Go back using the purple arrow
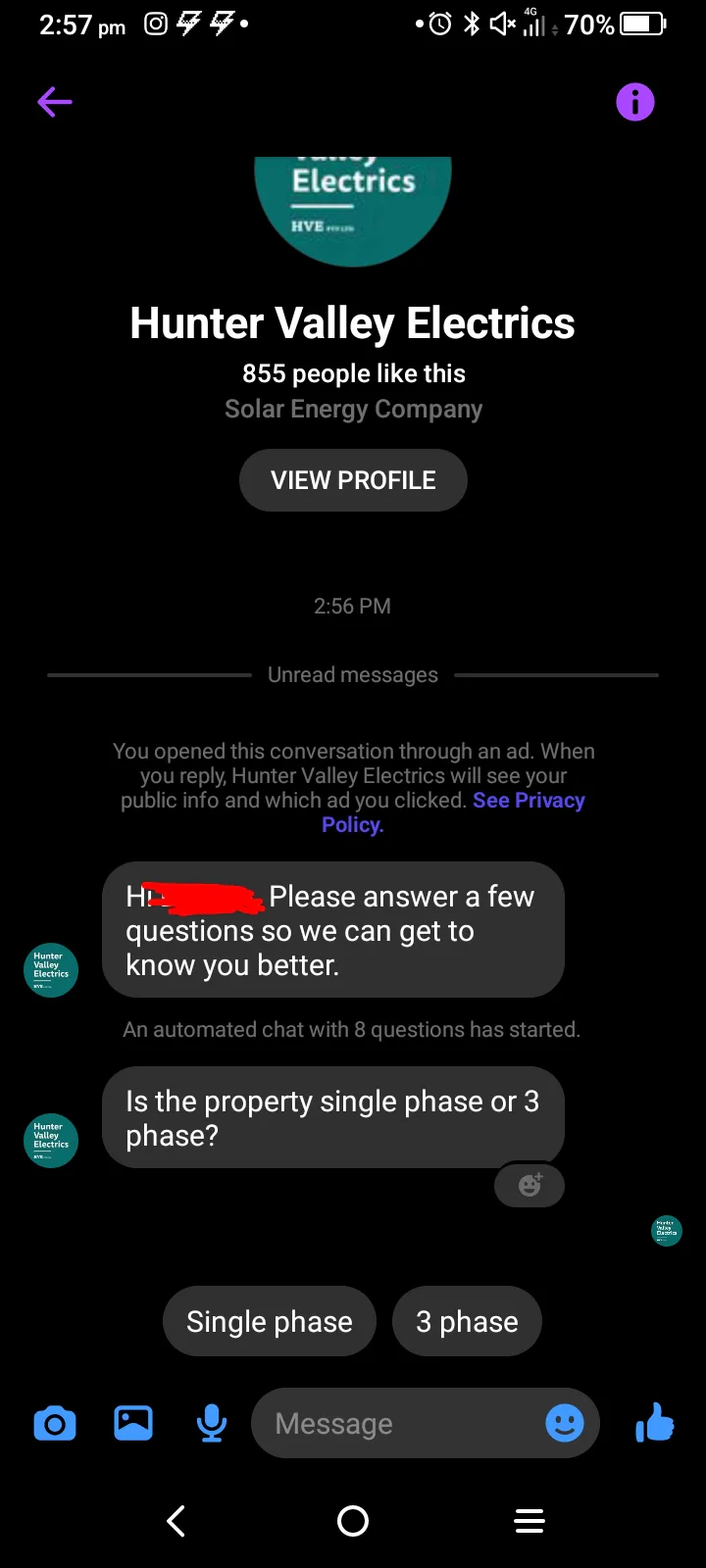This screenshot has height=1568, width=706. [55, 102]
